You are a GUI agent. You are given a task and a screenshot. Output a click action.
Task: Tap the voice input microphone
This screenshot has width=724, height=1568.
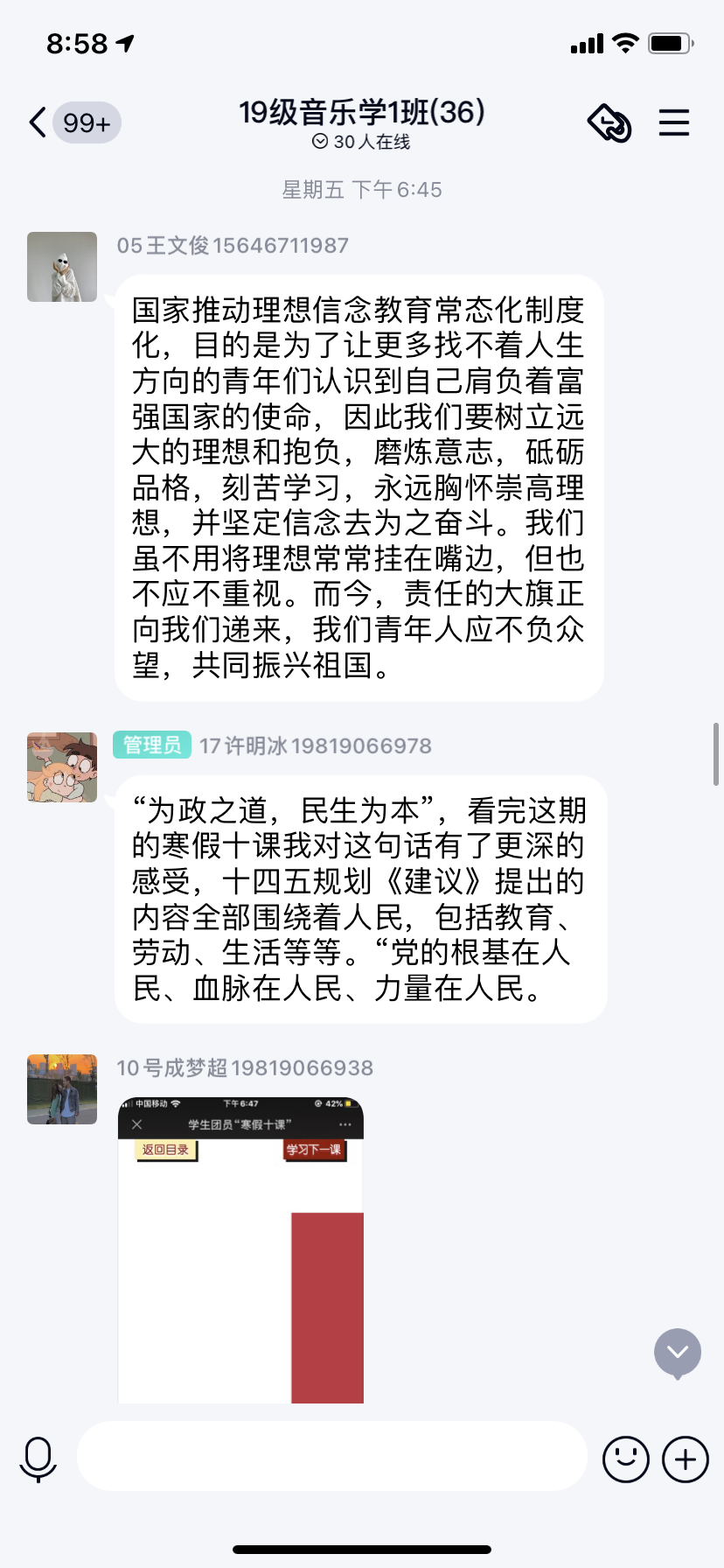[x=38, y=1459]
